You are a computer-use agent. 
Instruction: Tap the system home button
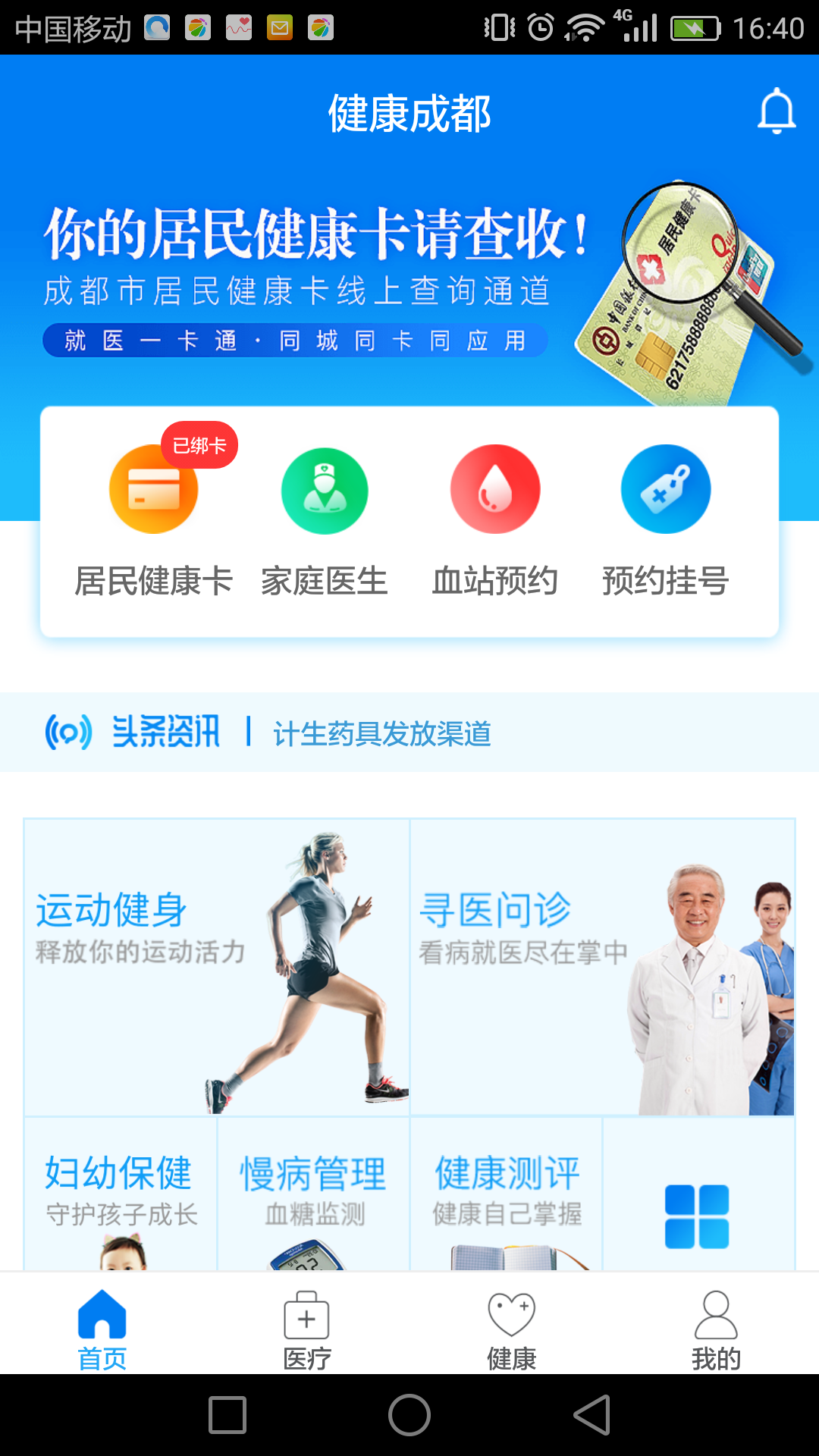click(409, 1415)
